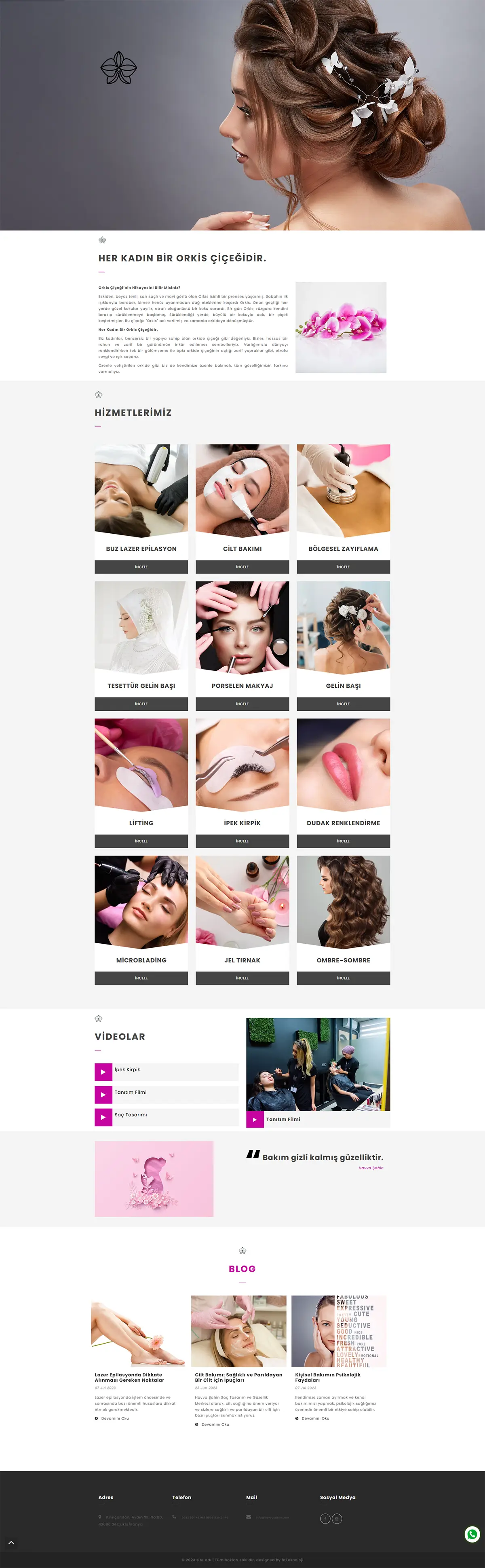Start a WhatsApp chat via the green button
Screen dimensions: 485x1568
[x=472, y=1534]
